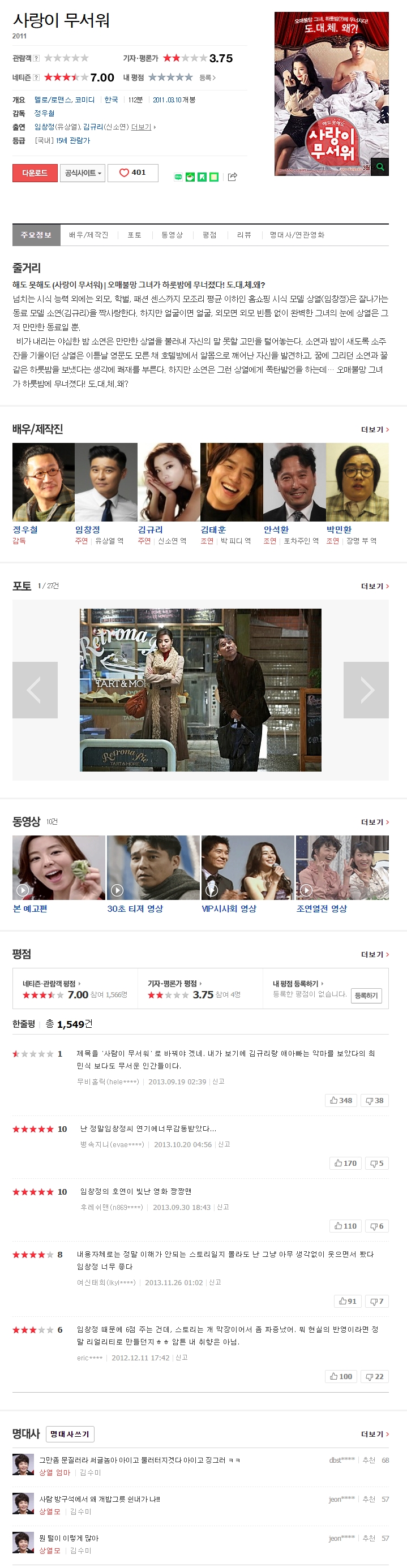Upvote the review with 348 likes
The image size is (407, 1568).
click(341, 1100)
